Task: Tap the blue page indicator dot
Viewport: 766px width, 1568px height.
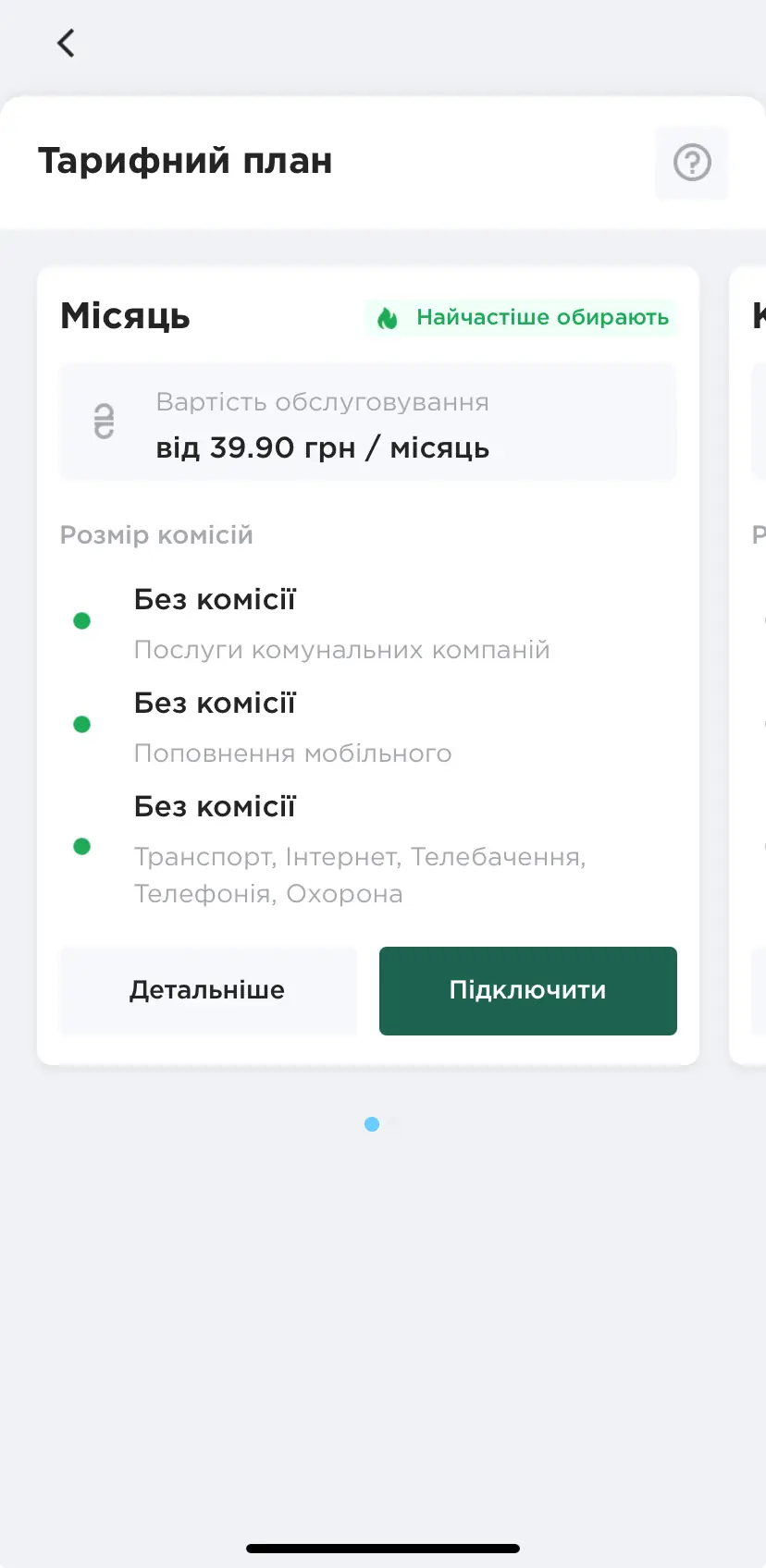Action: [371, 1124]
